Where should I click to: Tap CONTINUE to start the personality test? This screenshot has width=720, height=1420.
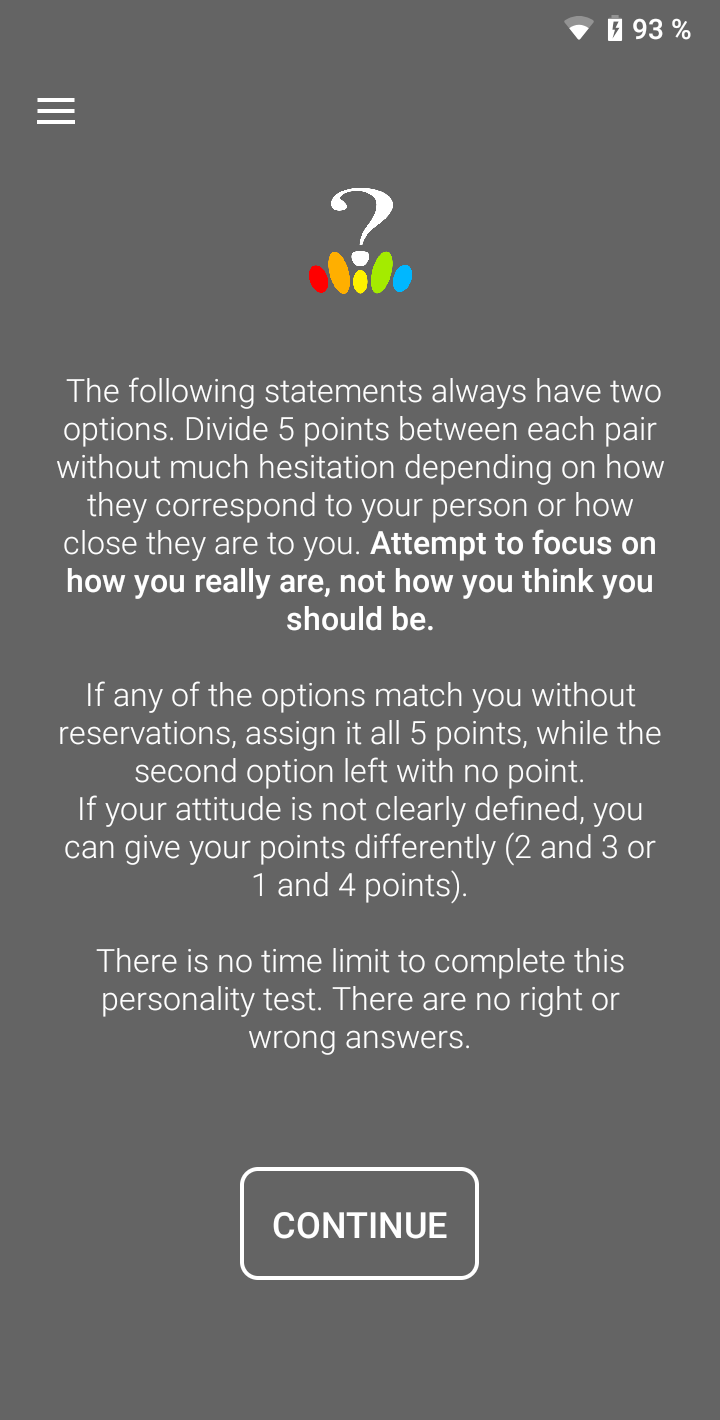(359, 1224)
